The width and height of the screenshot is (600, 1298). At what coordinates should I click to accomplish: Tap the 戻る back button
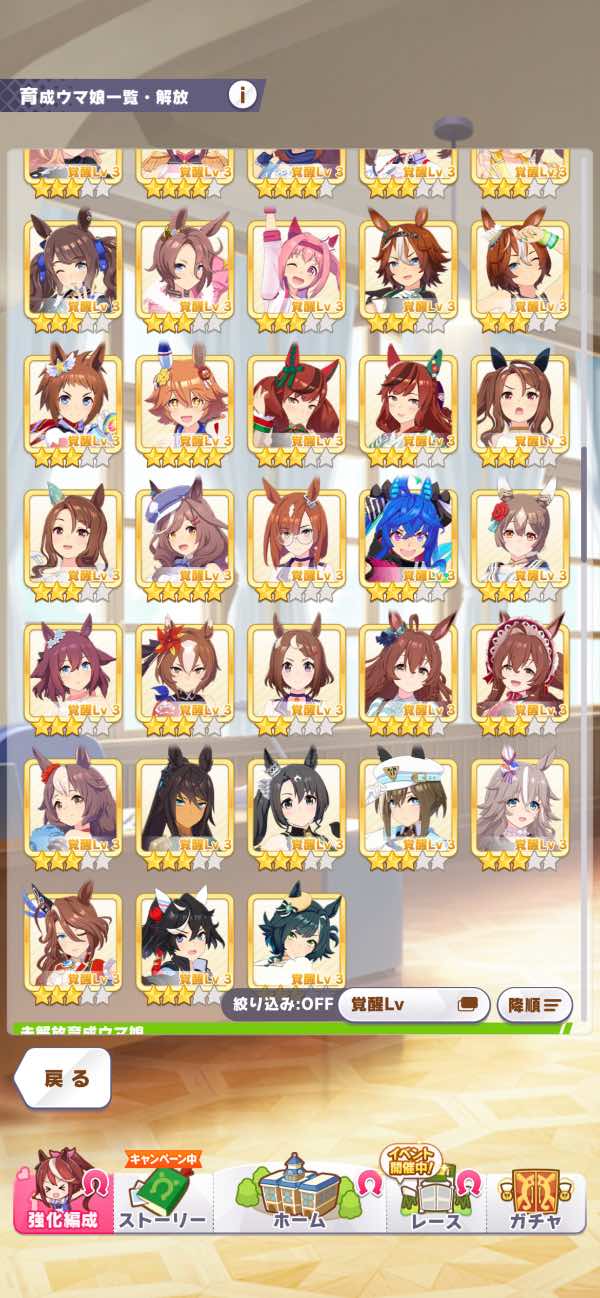point(66,1079)
